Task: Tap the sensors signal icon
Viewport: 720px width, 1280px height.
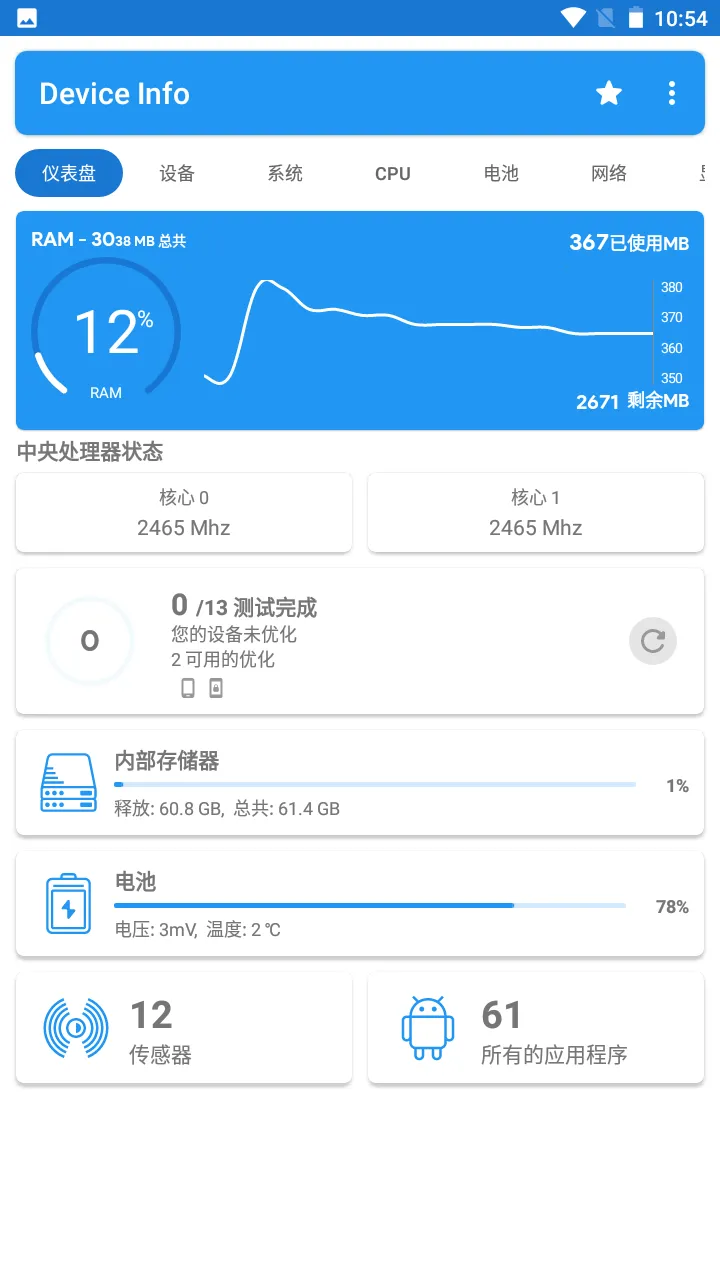Action: tap(75, 1027)
